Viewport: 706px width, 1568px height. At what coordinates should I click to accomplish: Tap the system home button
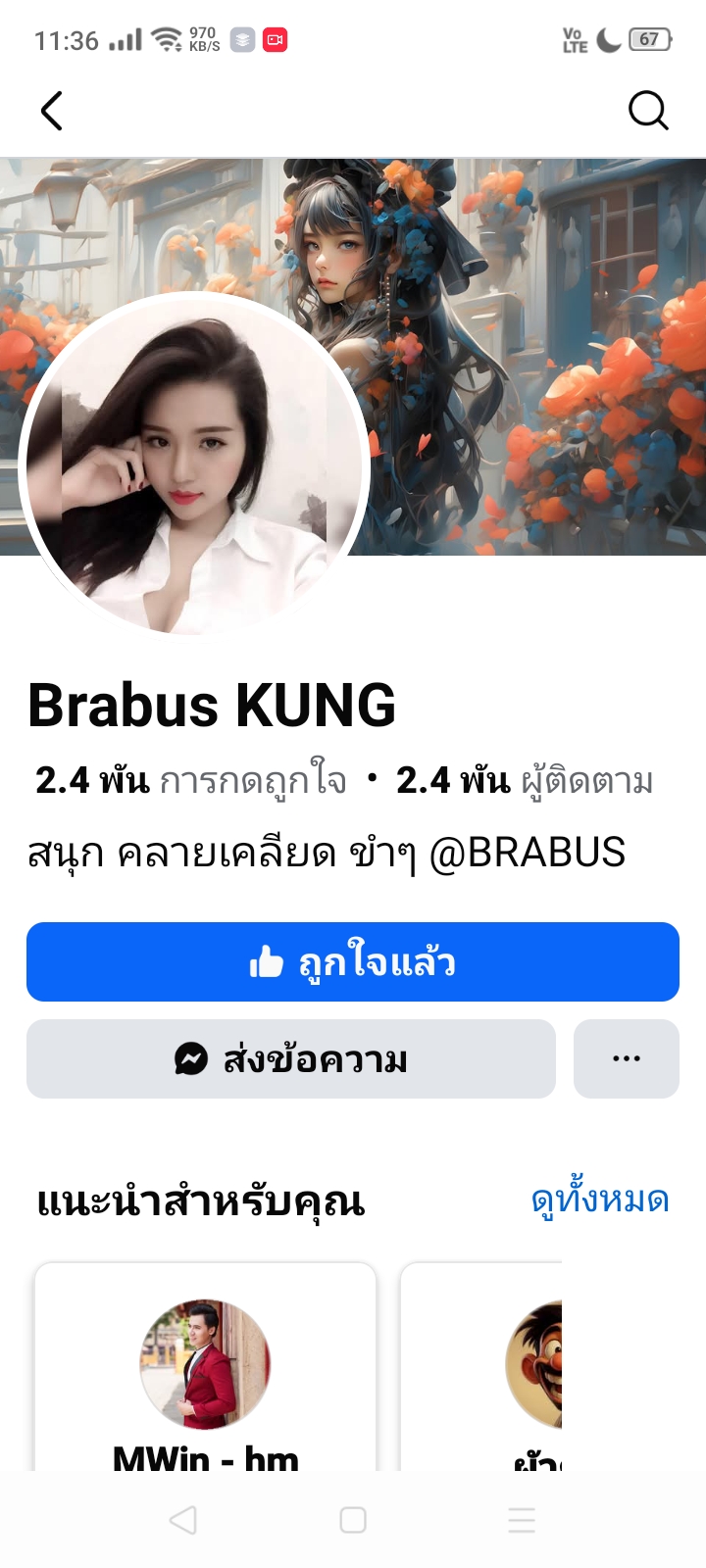353,1520
